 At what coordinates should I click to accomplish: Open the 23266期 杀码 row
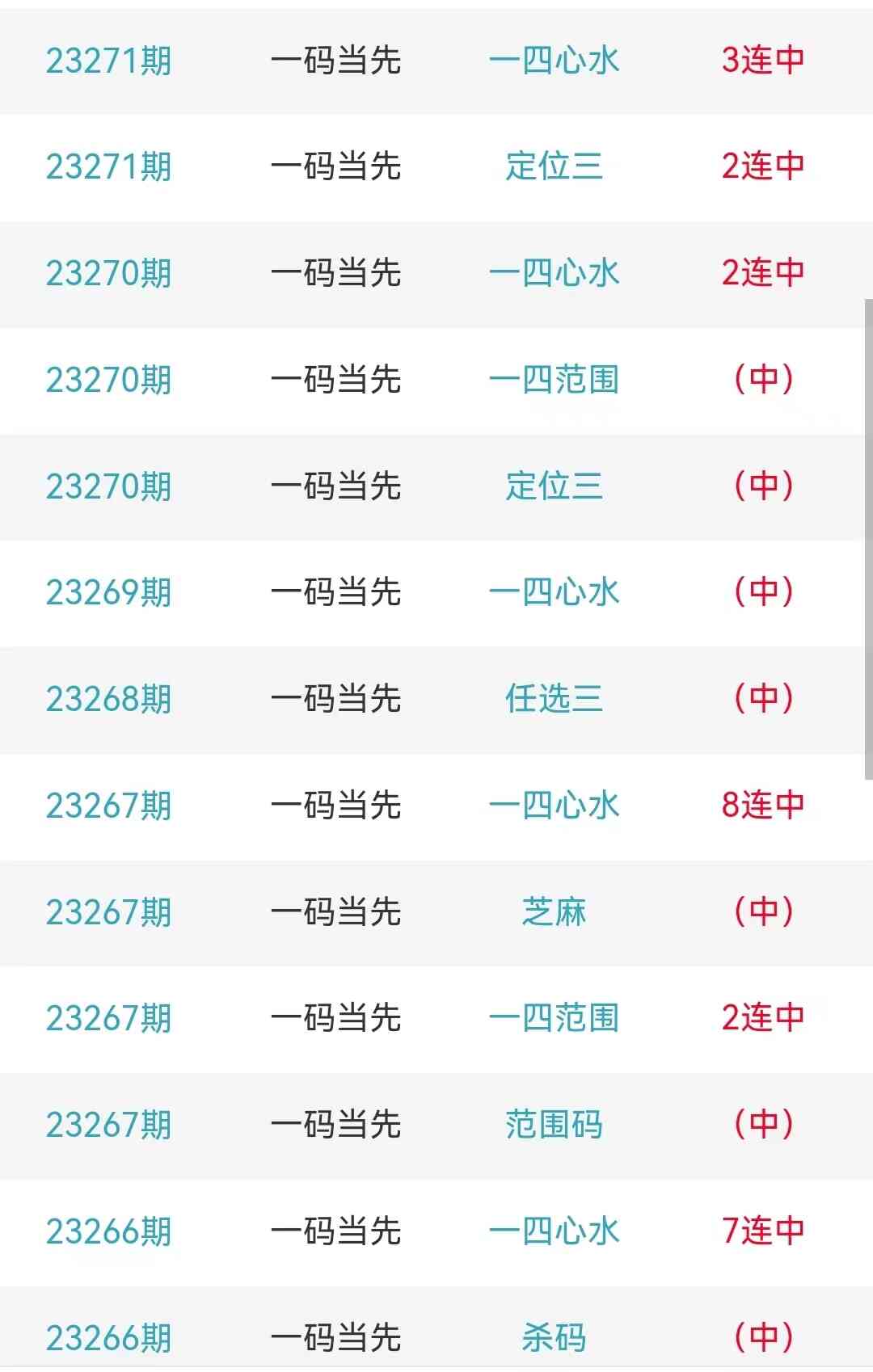pyautogui.click(x=554, y=1337)
